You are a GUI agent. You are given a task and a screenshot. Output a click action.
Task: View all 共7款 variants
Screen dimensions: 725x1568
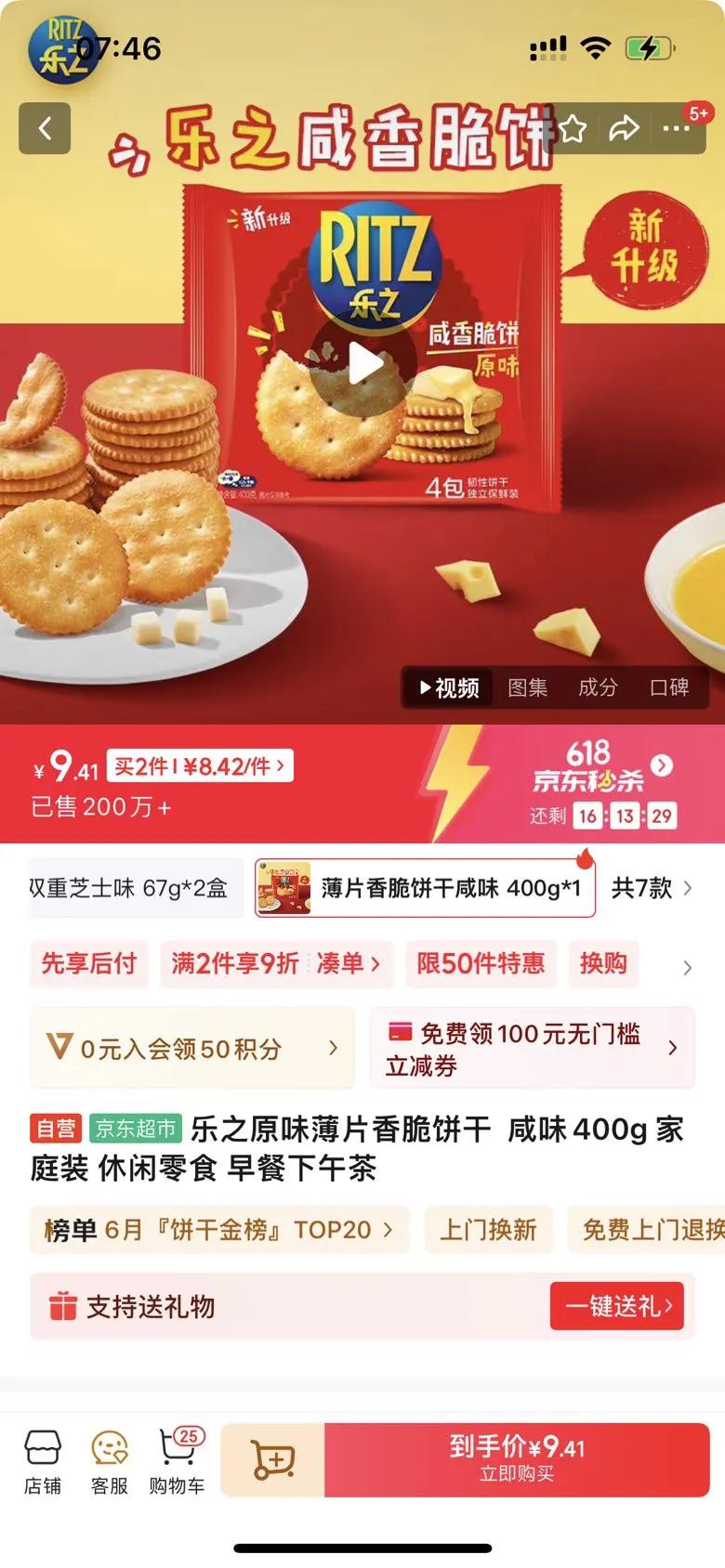(652, 888)
